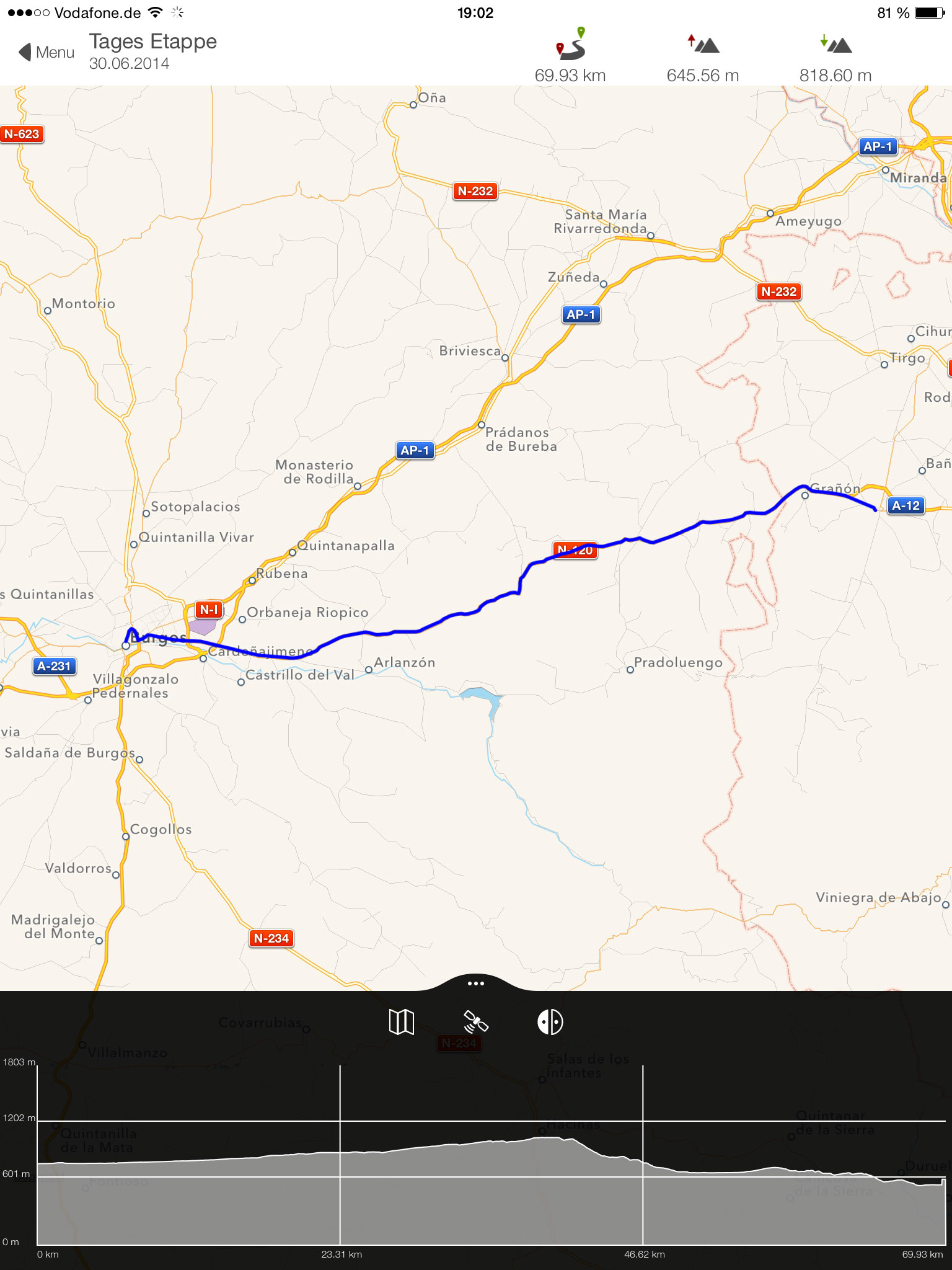
Task: Select the hybrid split map view
Action: click(550, 1021)
